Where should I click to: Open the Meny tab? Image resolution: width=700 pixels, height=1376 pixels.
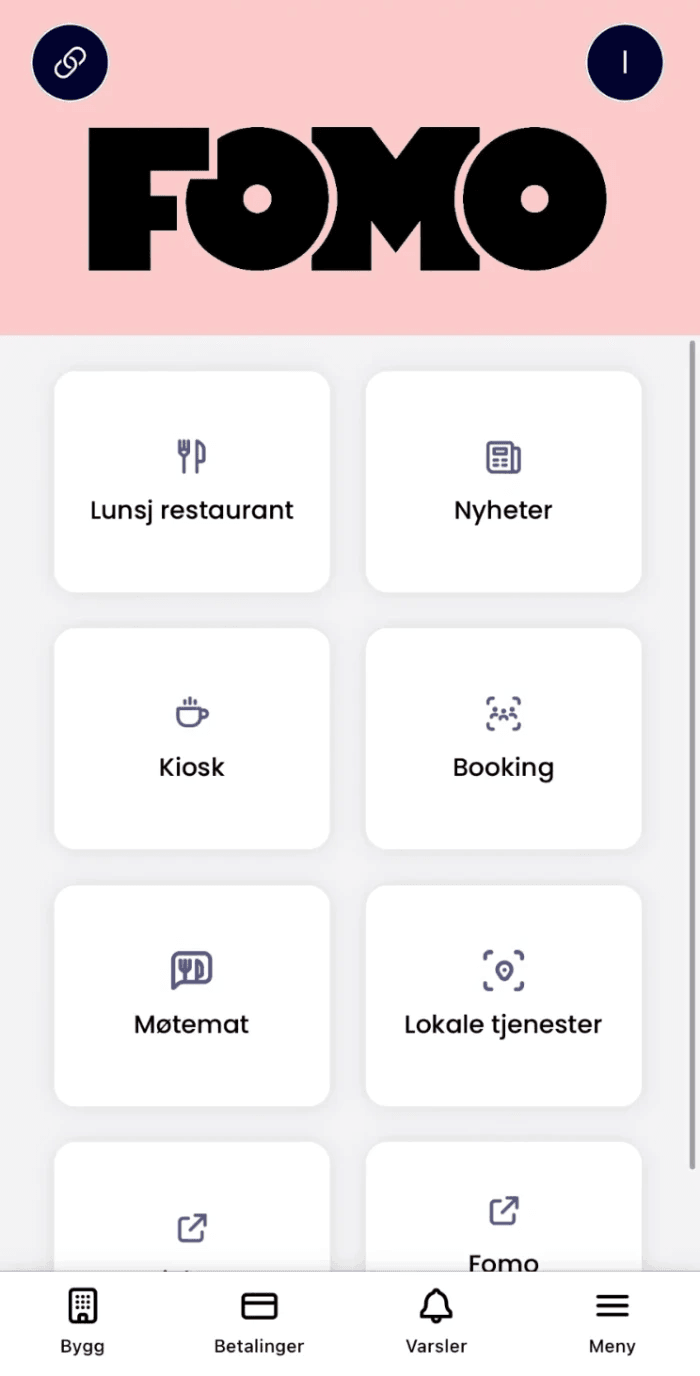coord(612,1320)
